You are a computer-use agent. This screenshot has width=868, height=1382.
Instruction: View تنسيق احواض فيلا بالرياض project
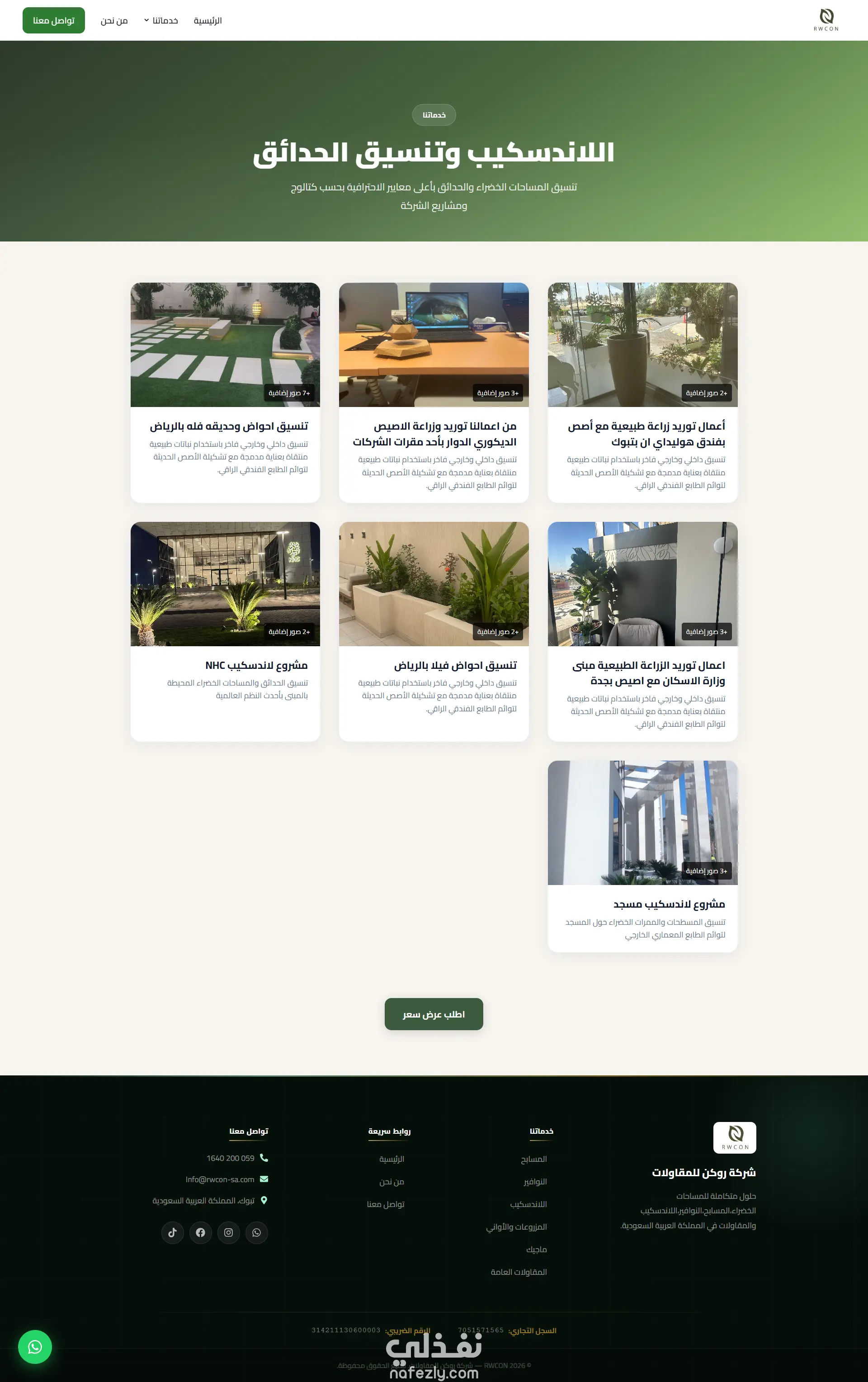(x=434, y=631)
